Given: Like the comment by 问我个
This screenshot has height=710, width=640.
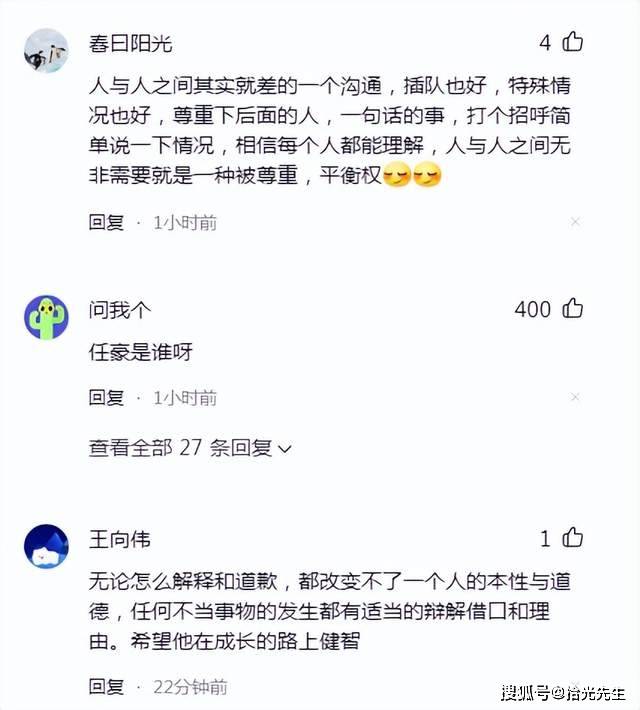Looking at the screenshot, I should [572, 309].
